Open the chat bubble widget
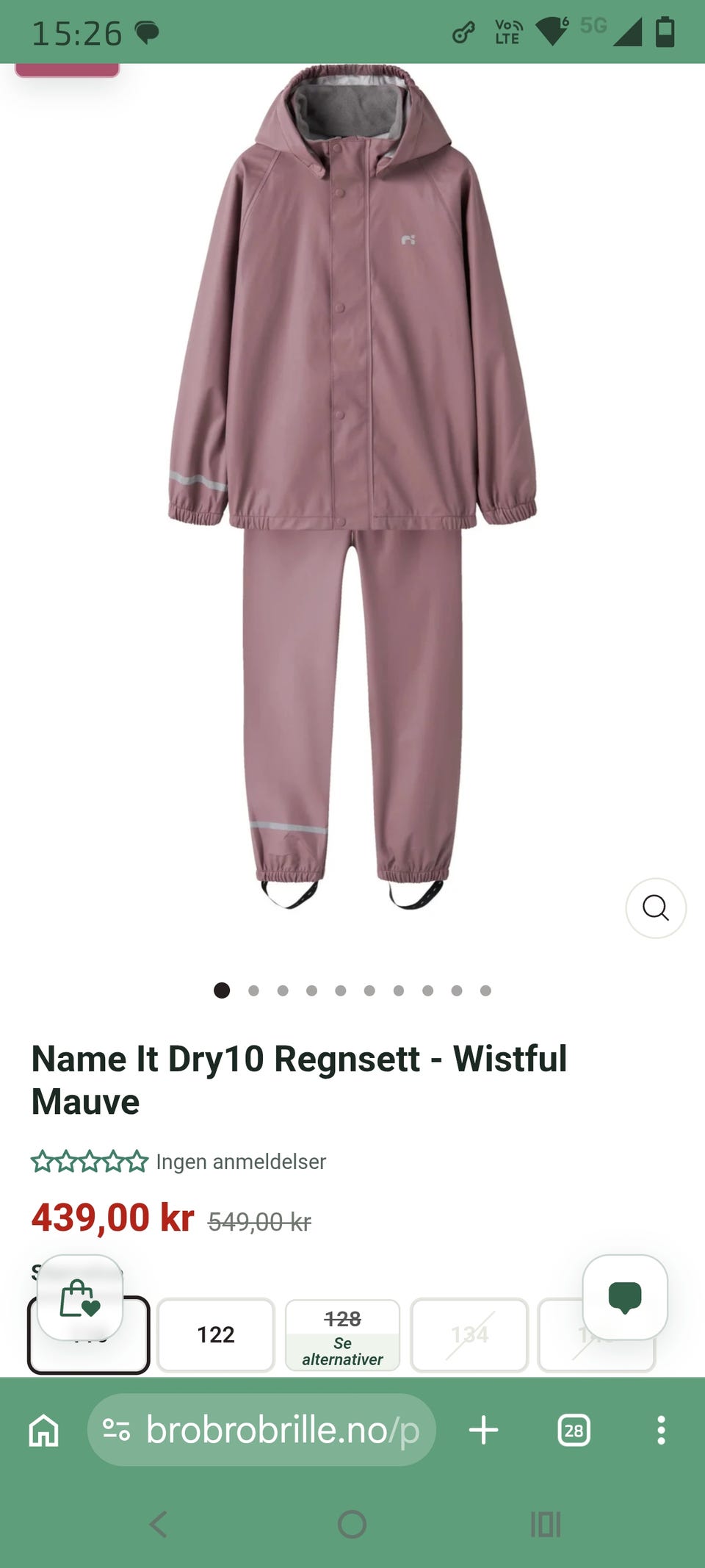Viewport: 705px width, 1568px height. tap(625, 1297)
